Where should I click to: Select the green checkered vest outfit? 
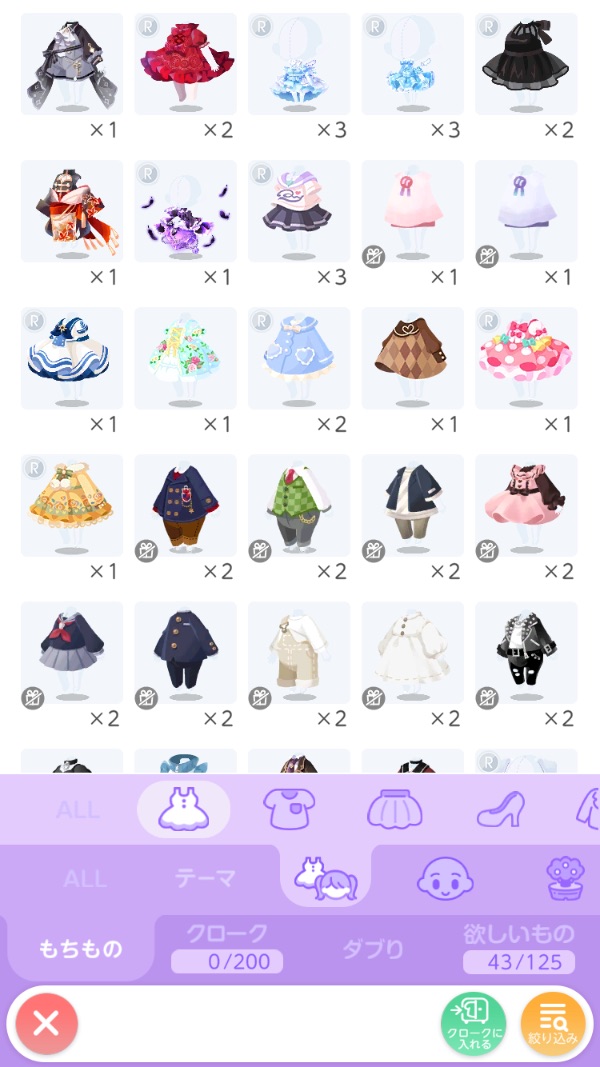(299, 504)
